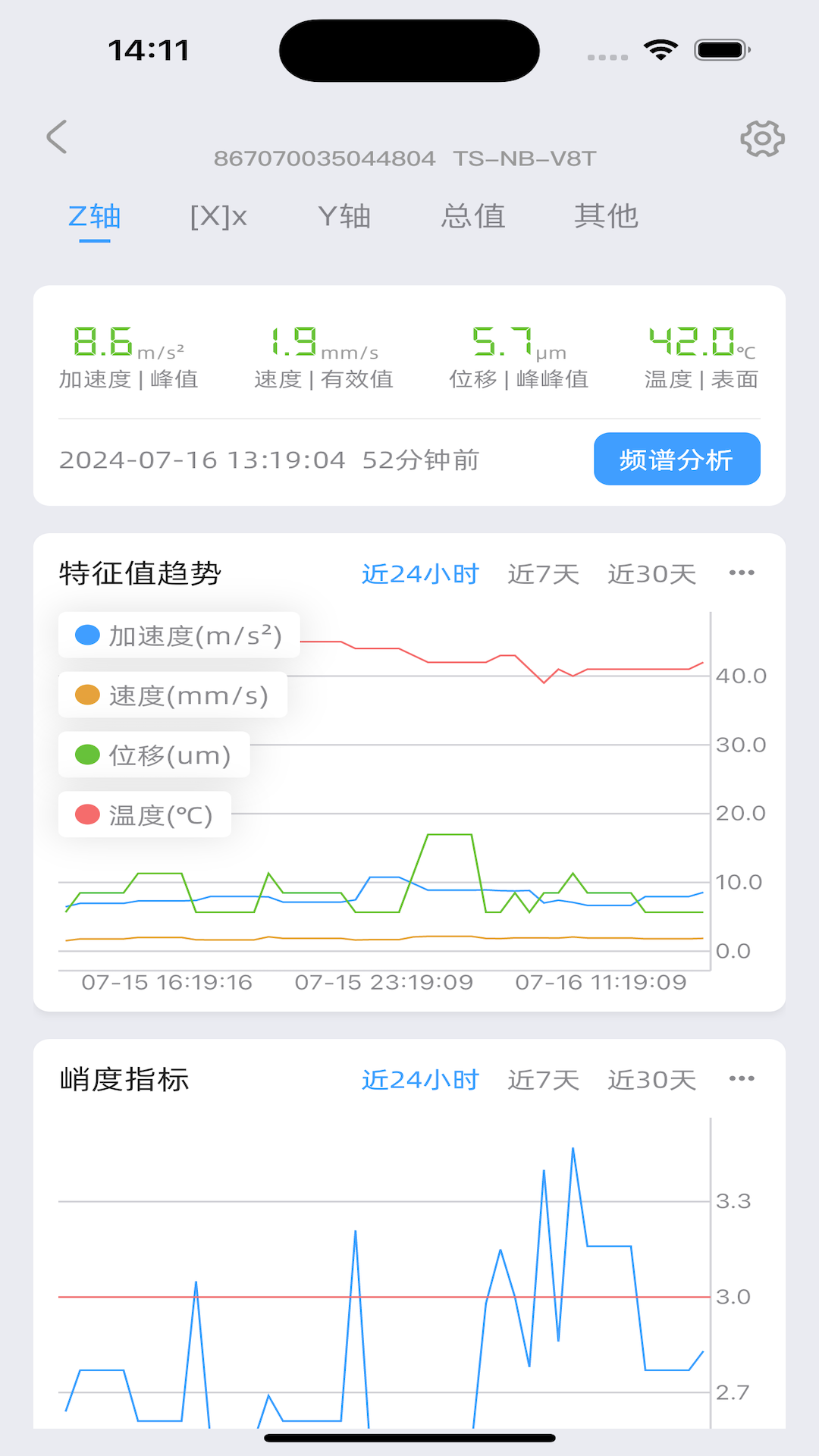This screenshot has width=819, height=1456.
Task: Open 频谱分析 spectrum analysis
Action: click(x=676, y=460)
